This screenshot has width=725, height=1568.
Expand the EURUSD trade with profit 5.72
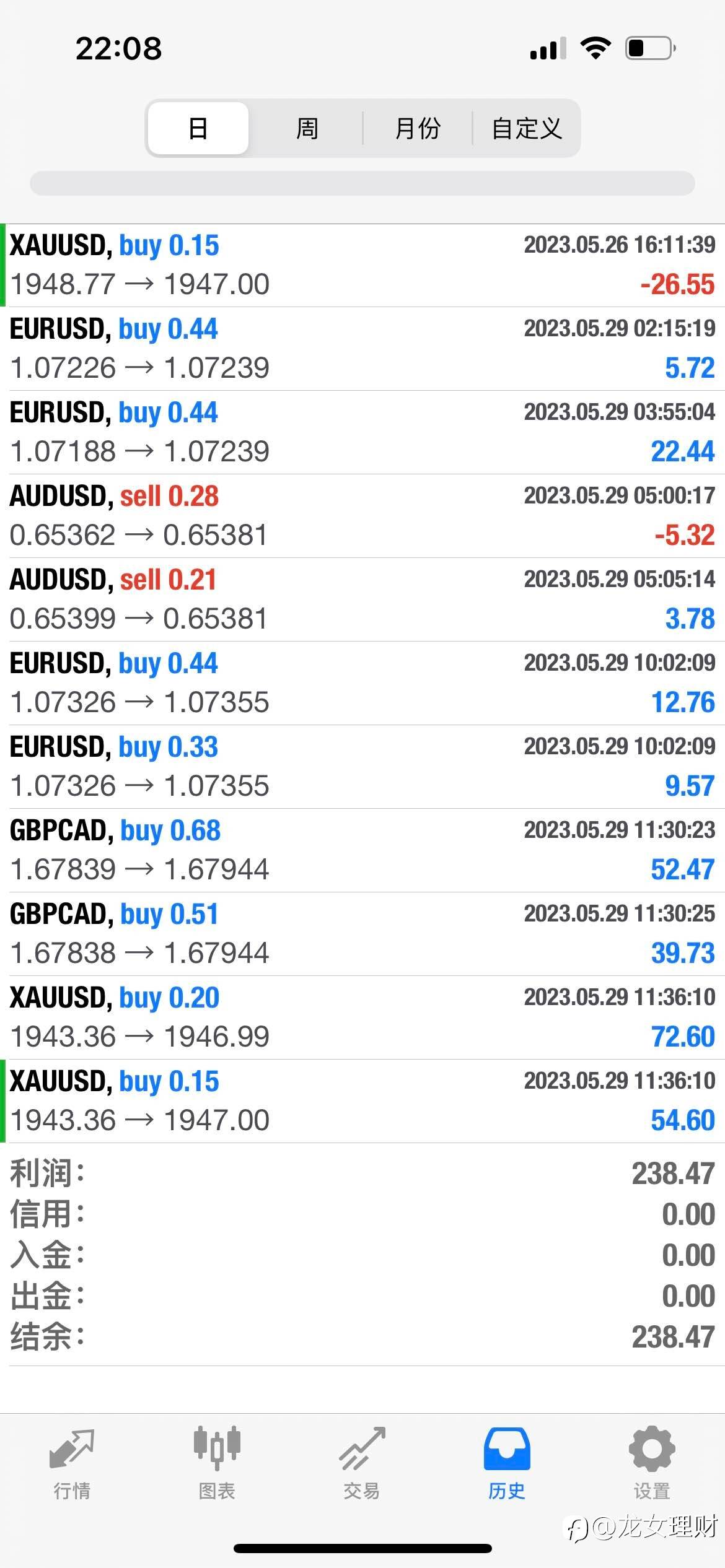[362, 349]
